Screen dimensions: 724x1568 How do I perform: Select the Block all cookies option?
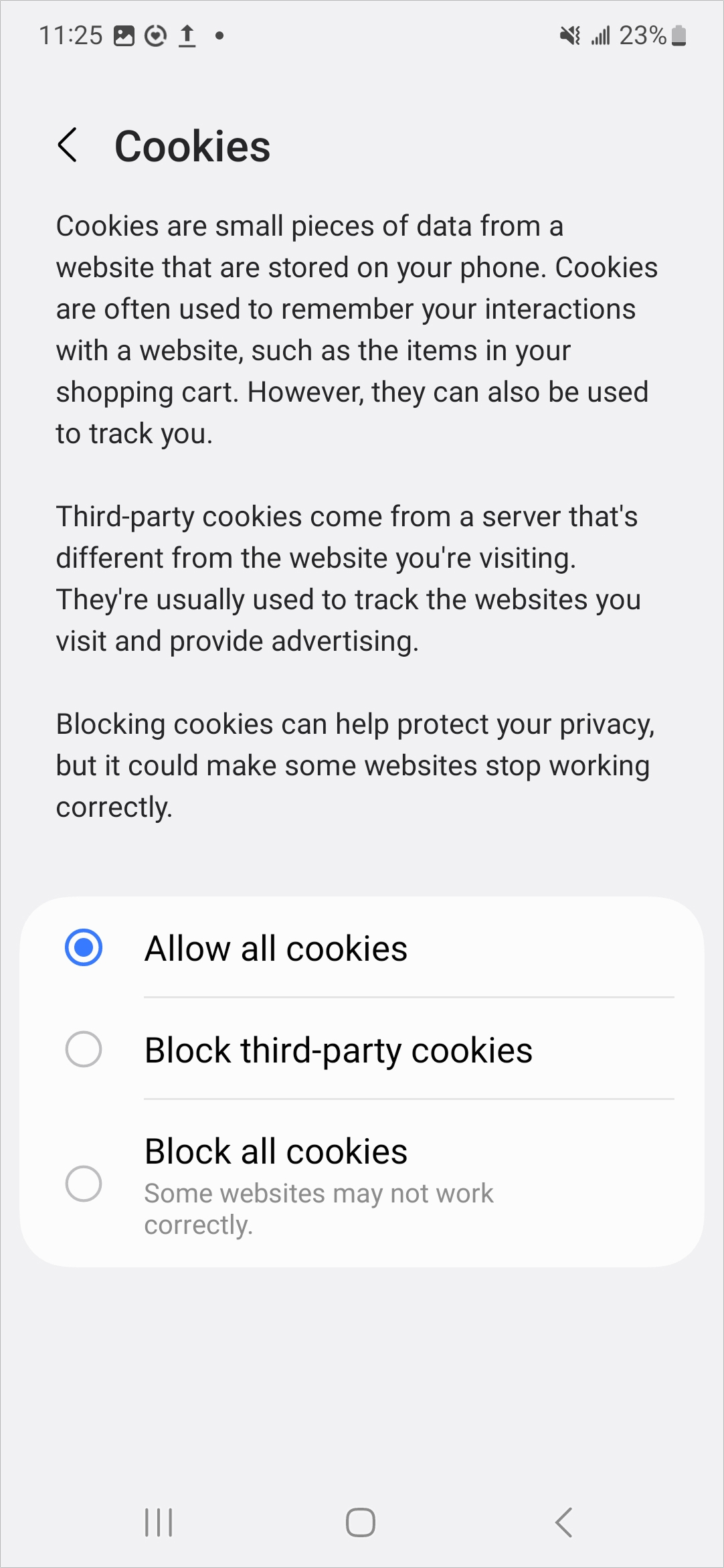point(361,1183)
